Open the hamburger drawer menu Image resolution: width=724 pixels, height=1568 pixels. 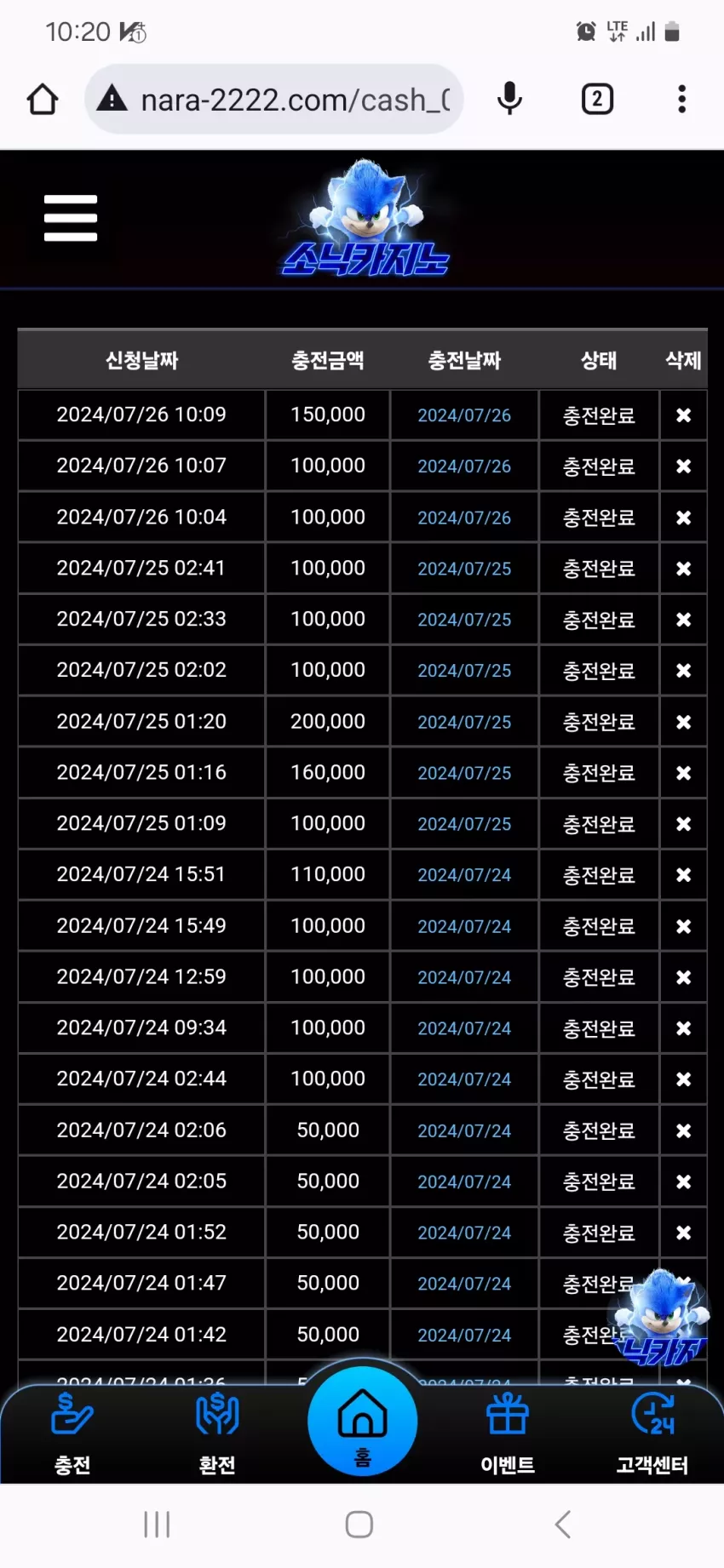click(x=71, y=218)
